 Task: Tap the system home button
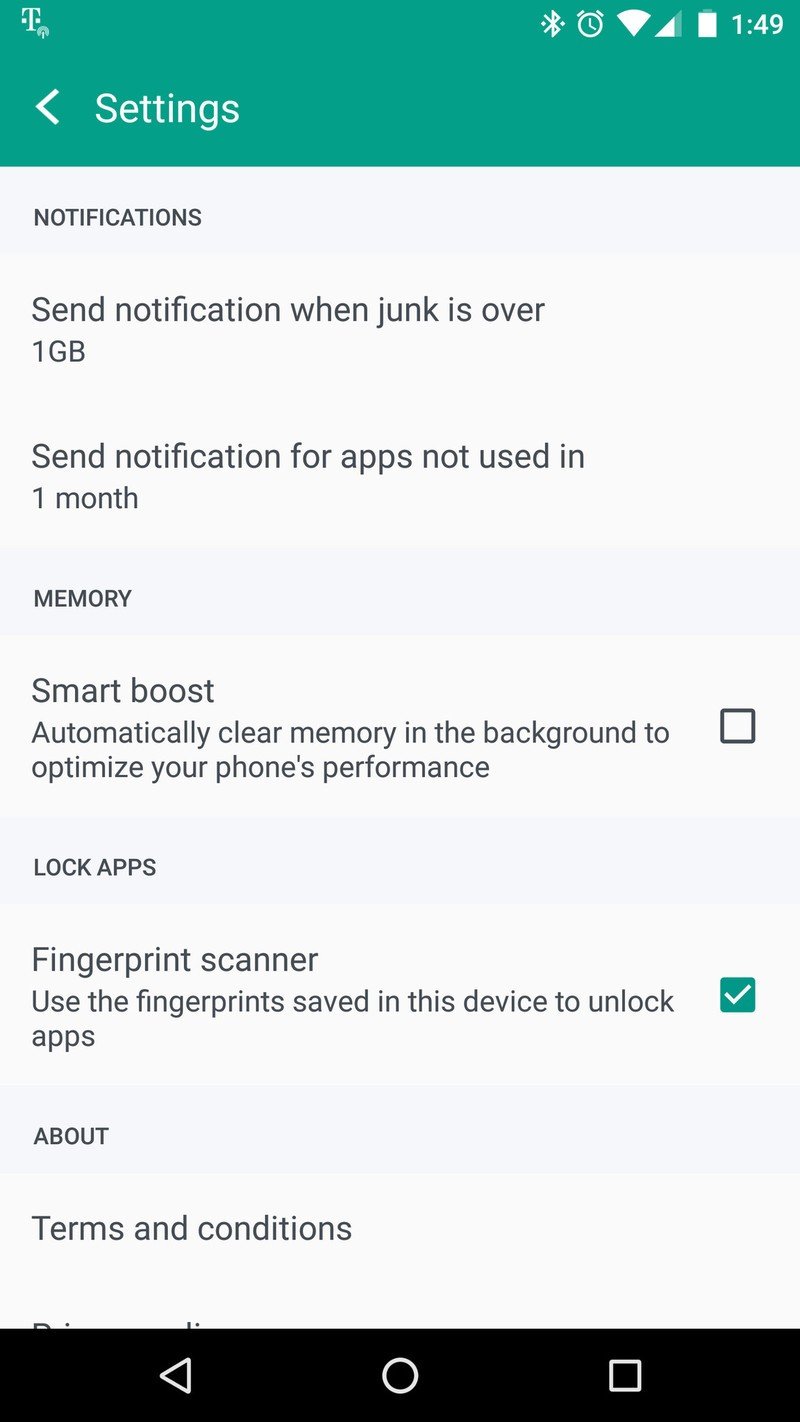pos(400,1376)
